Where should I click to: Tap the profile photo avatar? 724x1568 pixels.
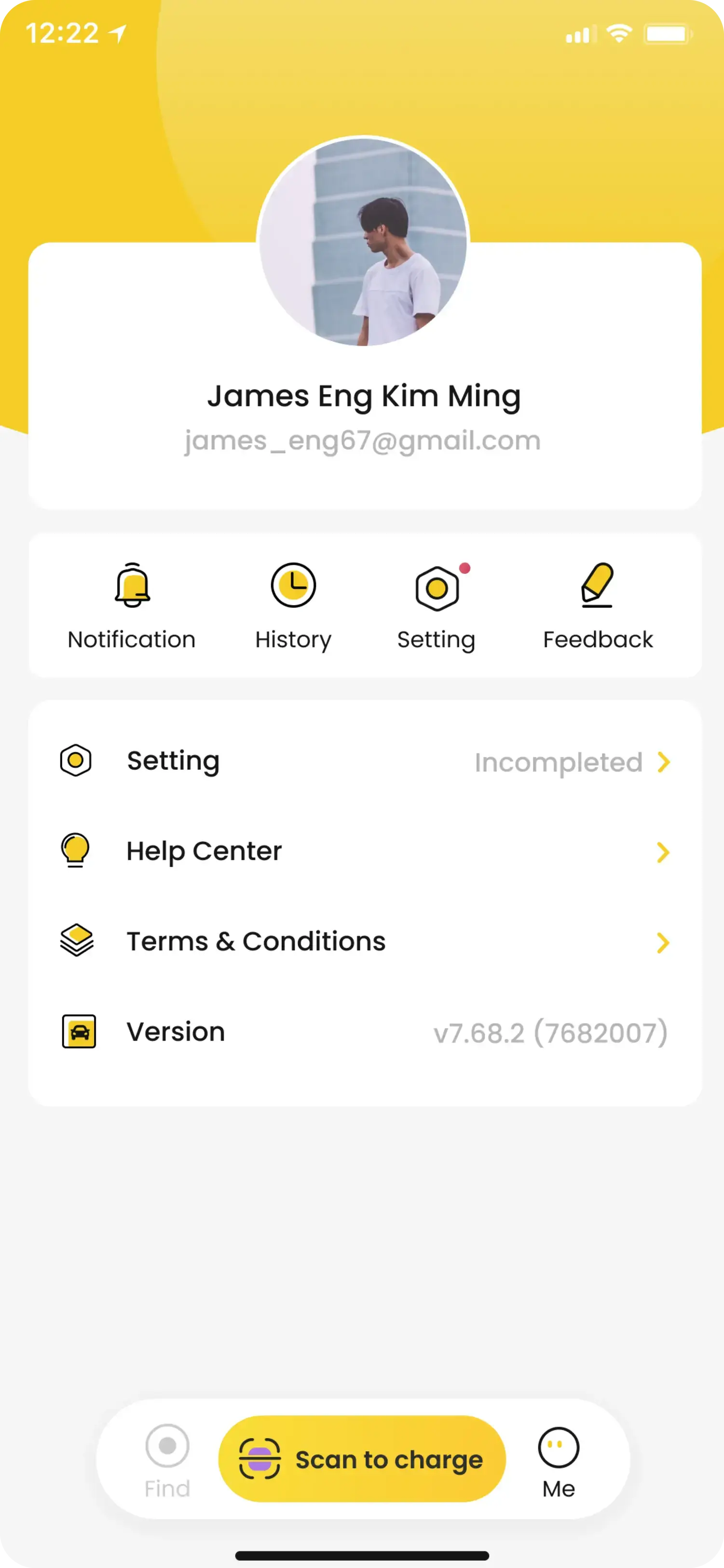pyautogui.click(x=363, y=242)
